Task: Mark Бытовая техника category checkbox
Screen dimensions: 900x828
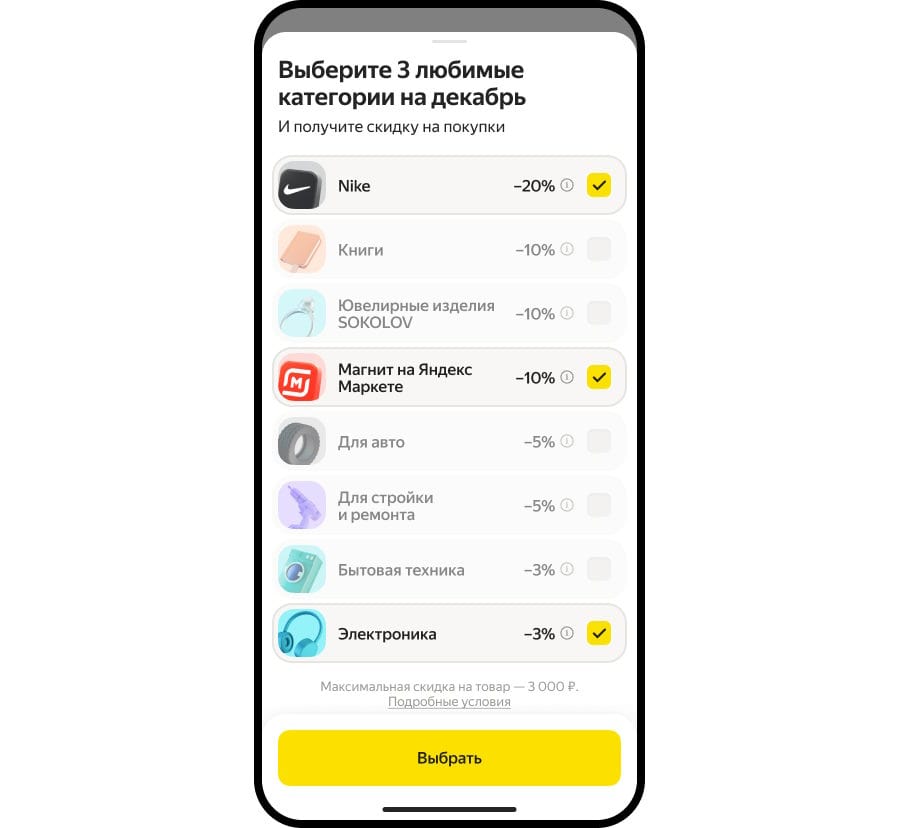Action: 598,569
